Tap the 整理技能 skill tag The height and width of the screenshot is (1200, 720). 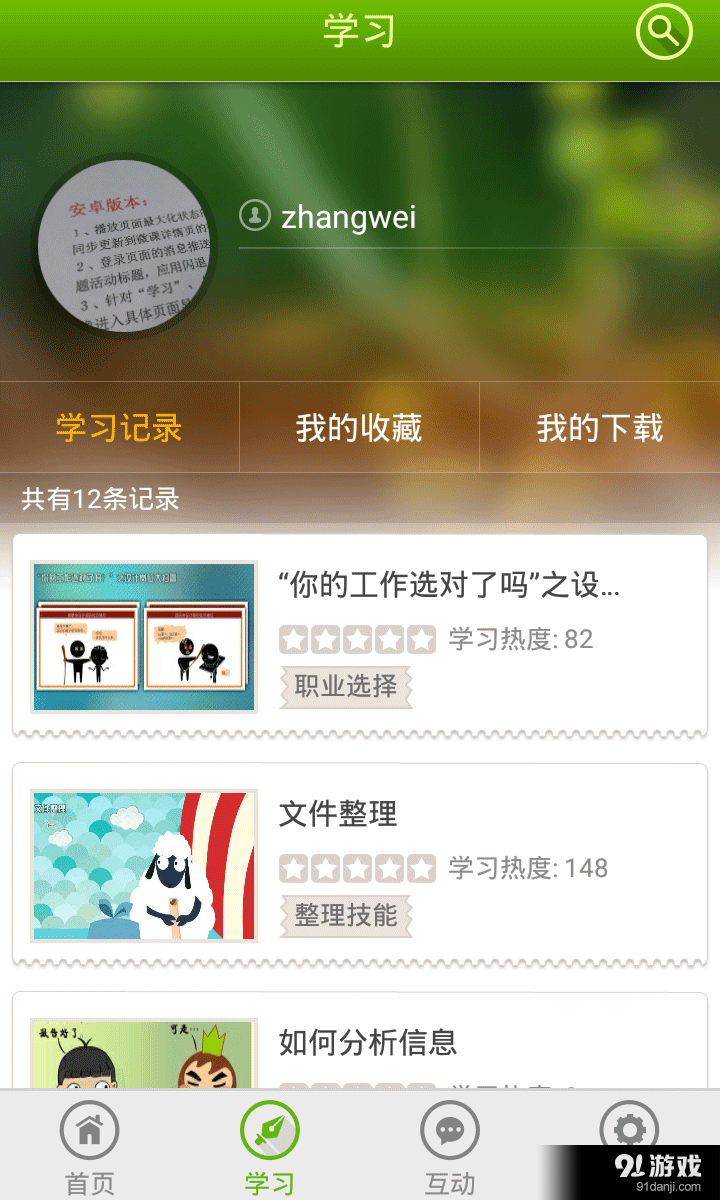[346, 915]
